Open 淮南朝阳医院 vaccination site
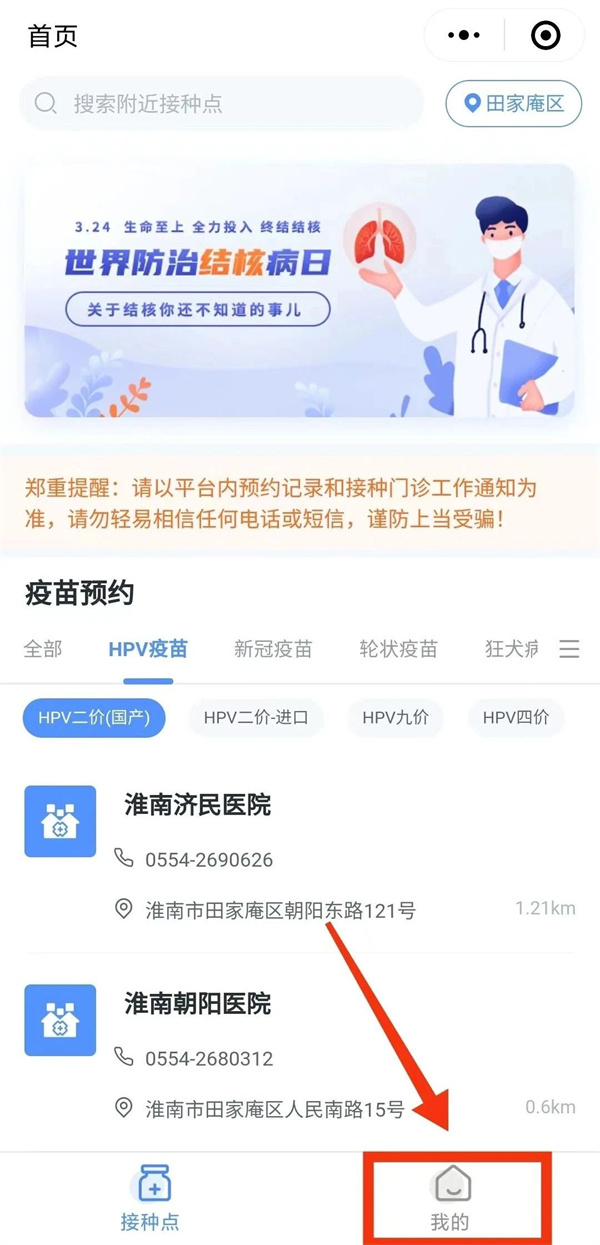Viewport: 600px width, 1245px height. pos(198,1003)
